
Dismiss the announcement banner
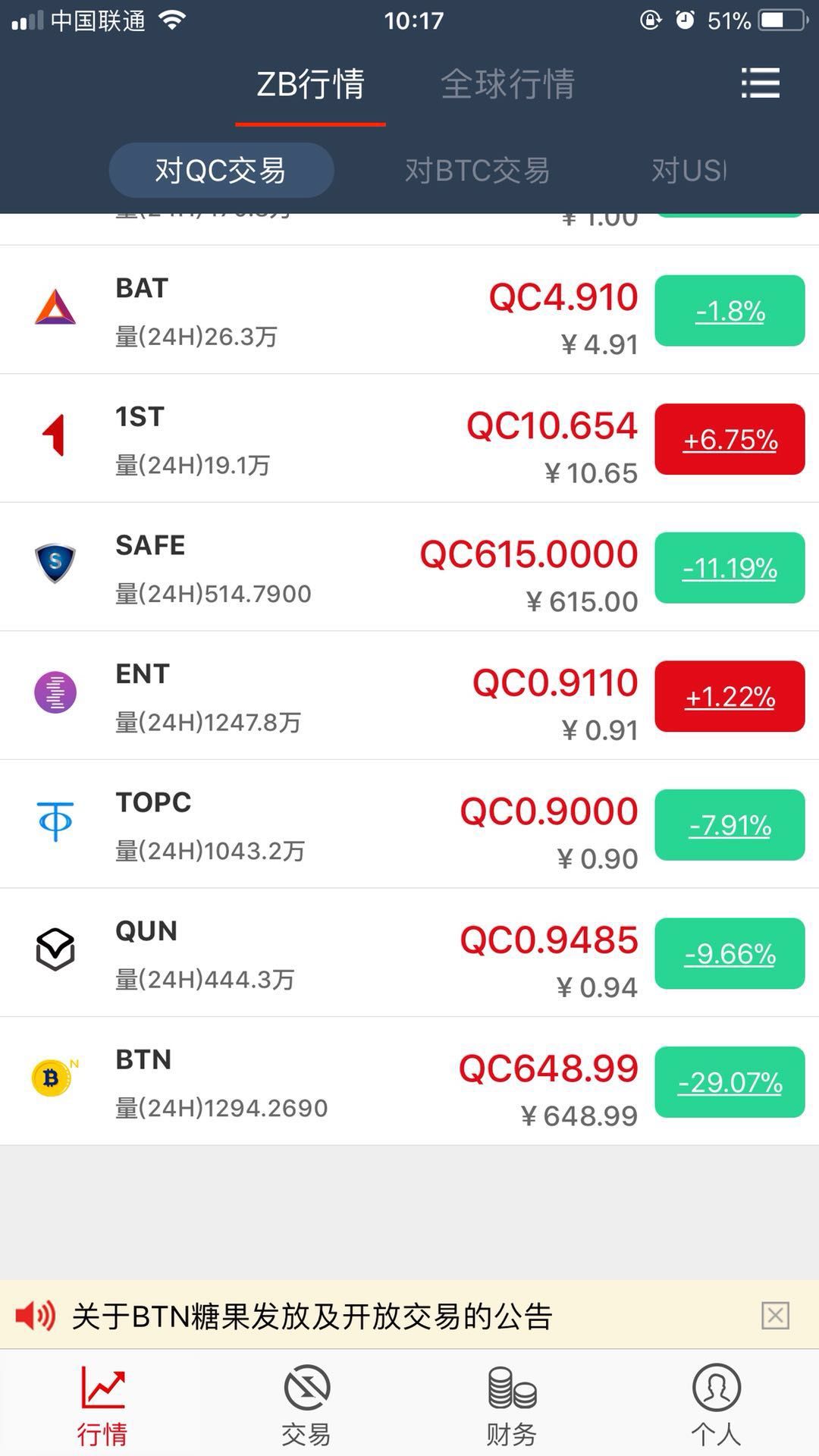[775, 1316]
